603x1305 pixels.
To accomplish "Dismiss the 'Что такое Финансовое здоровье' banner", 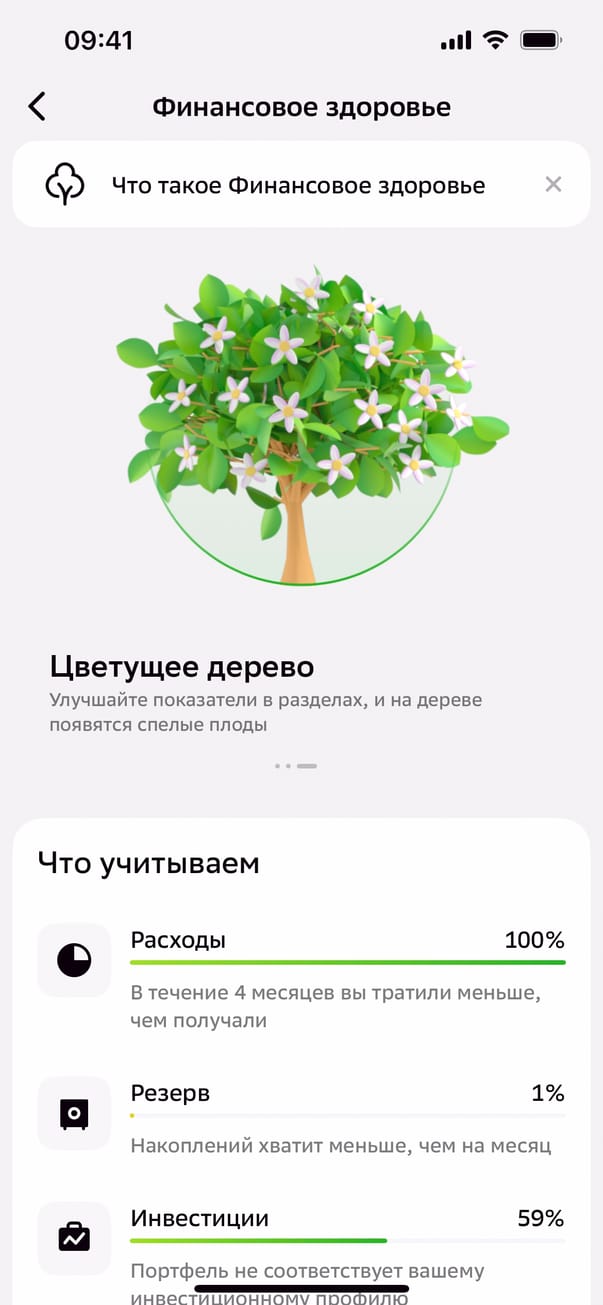I will coord(553,184).
